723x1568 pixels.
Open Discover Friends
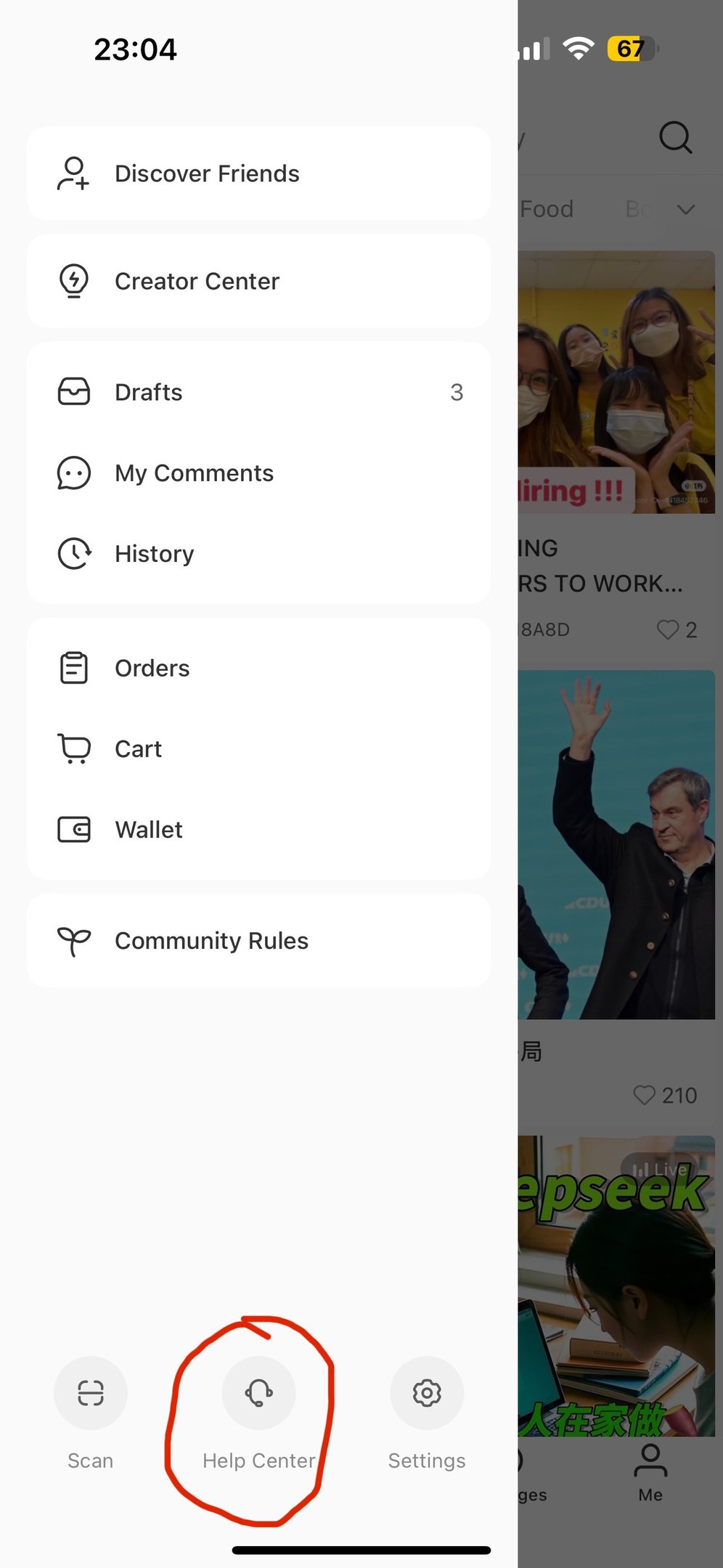pyautogui.click(x=258, y=173)
